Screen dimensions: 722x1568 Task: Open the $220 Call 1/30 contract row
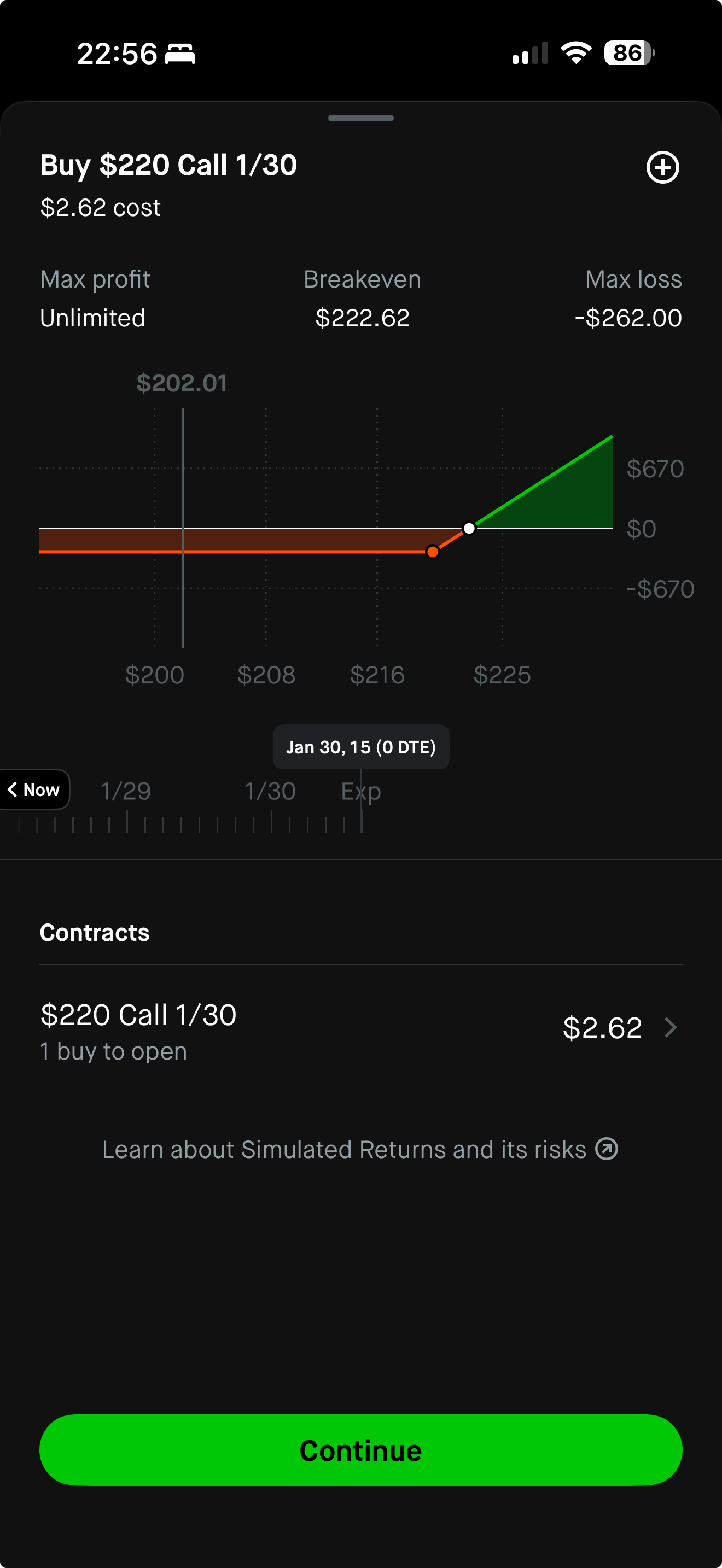[x=360, y=1027]
